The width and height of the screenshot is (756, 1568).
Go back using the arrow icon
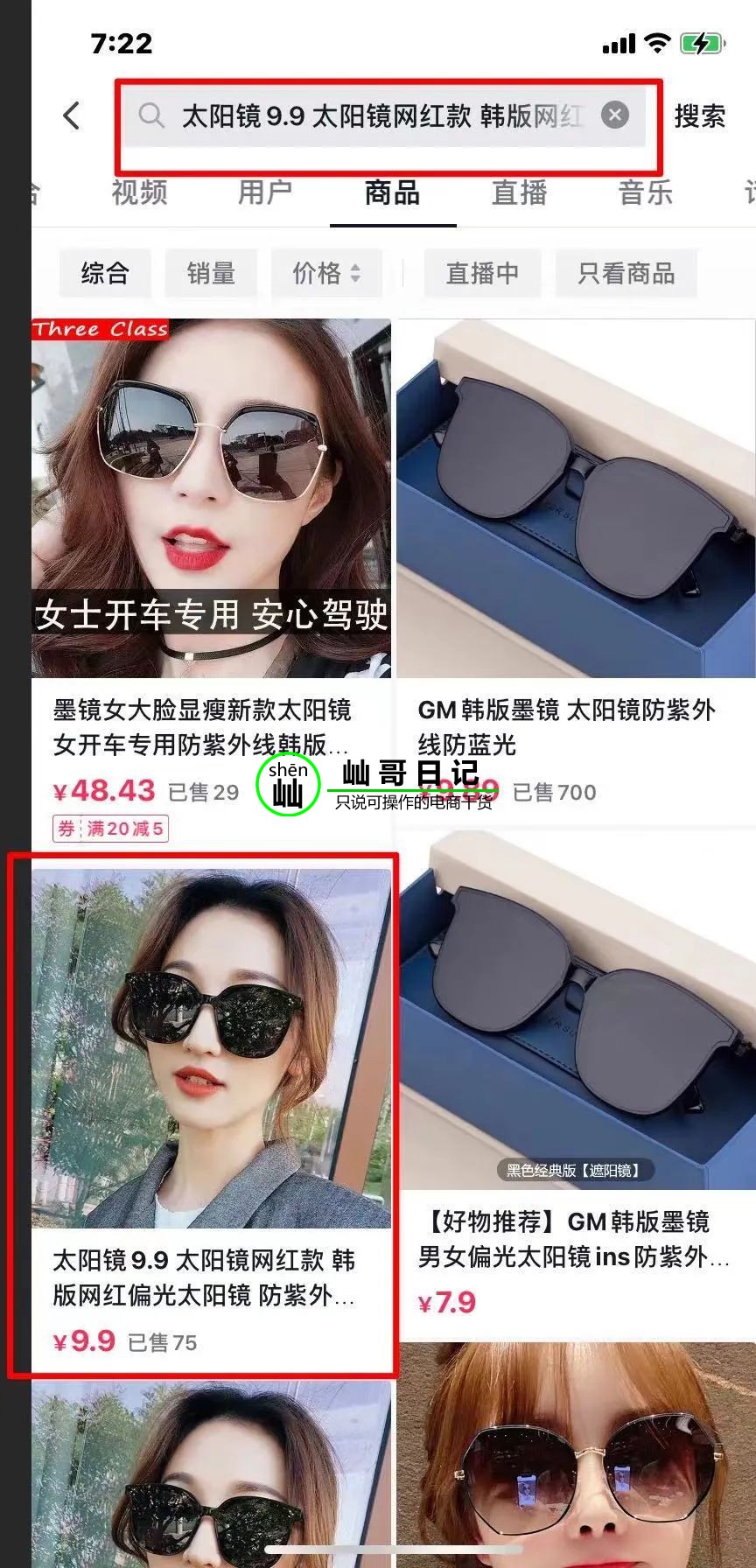(x=72, y=115)
